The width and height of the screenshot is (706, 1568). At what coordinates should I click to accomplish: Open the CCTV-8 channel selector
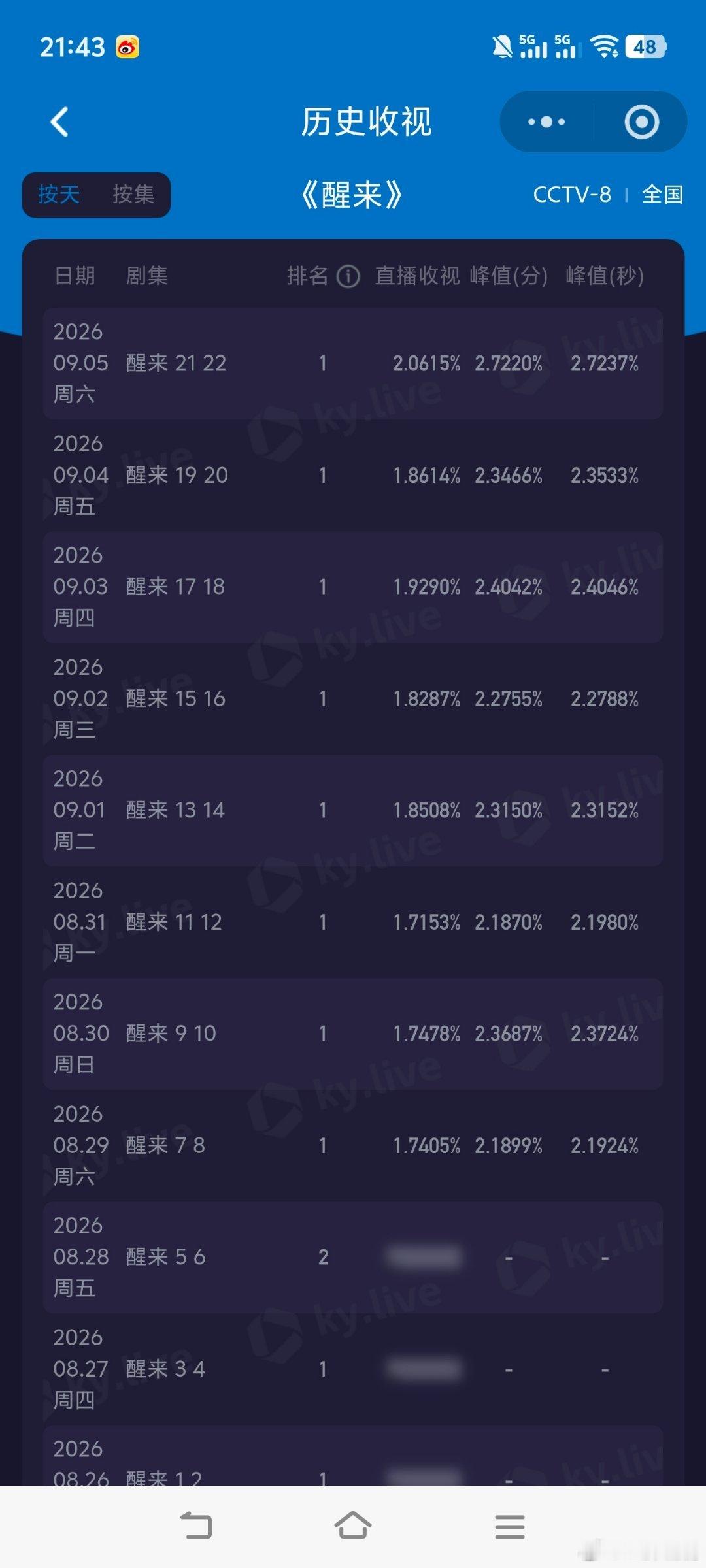[x=572, y=195]
